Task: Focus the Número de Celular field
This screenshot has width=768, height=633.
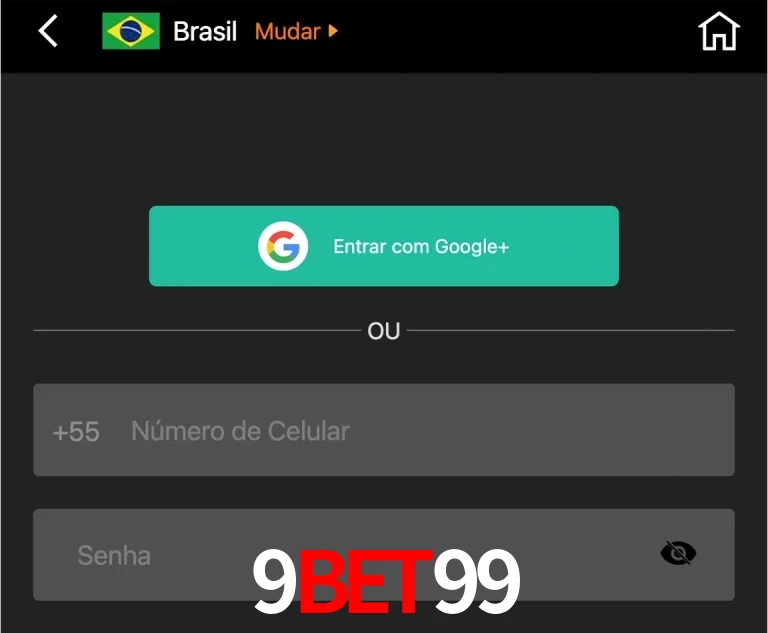Action: [x=420, y=431]
